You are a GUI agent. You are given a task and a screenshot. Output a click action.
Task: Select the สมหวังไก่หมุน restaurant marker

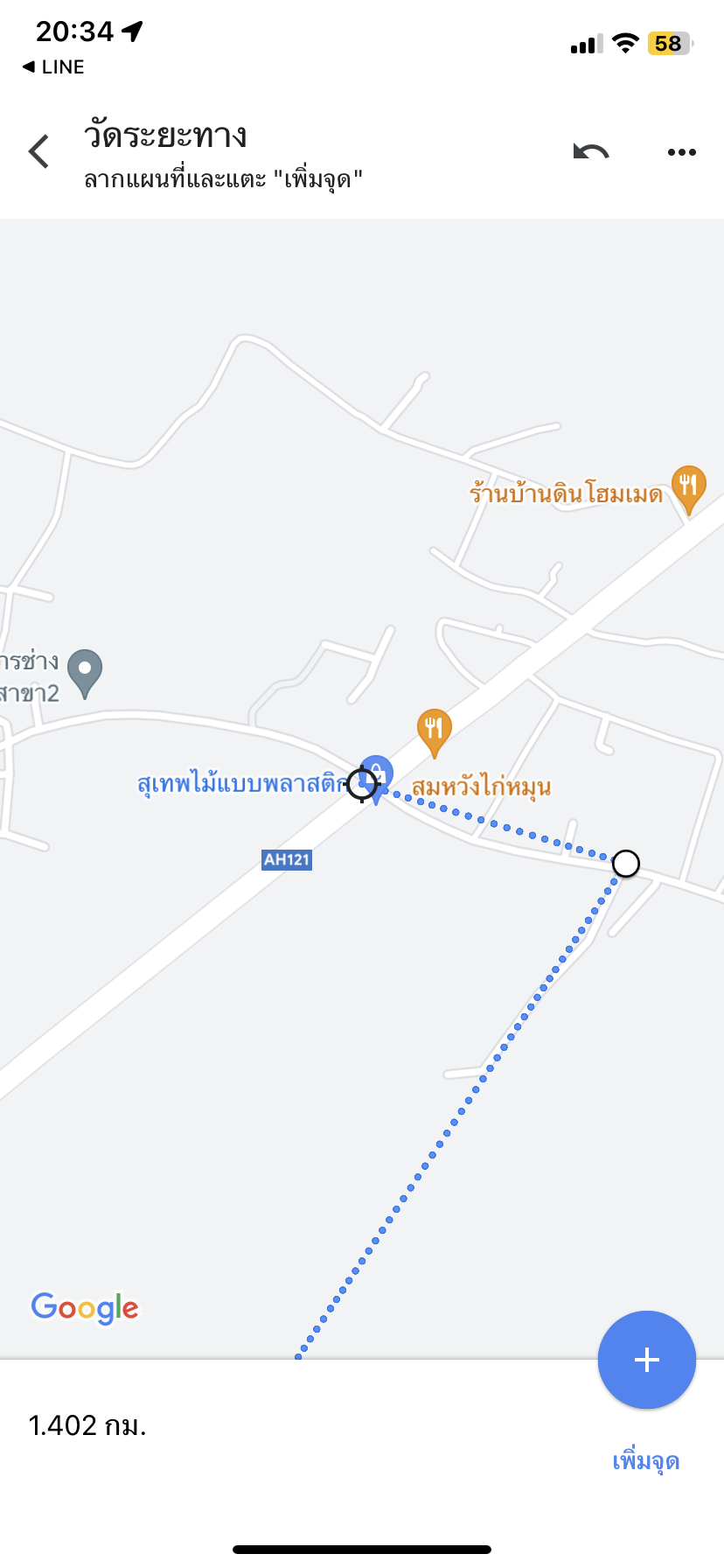tap(434, 732)
